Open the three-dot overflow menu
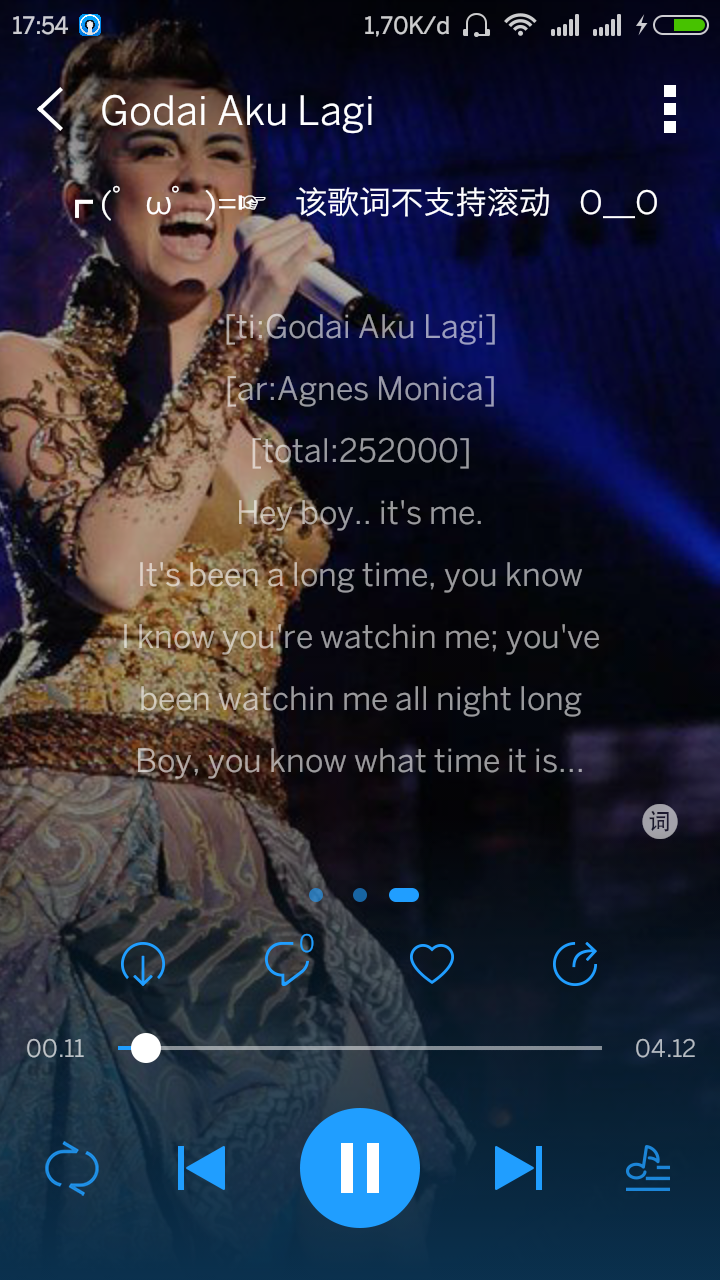The width and height of the screenshot is (720, 1280). 669,109
